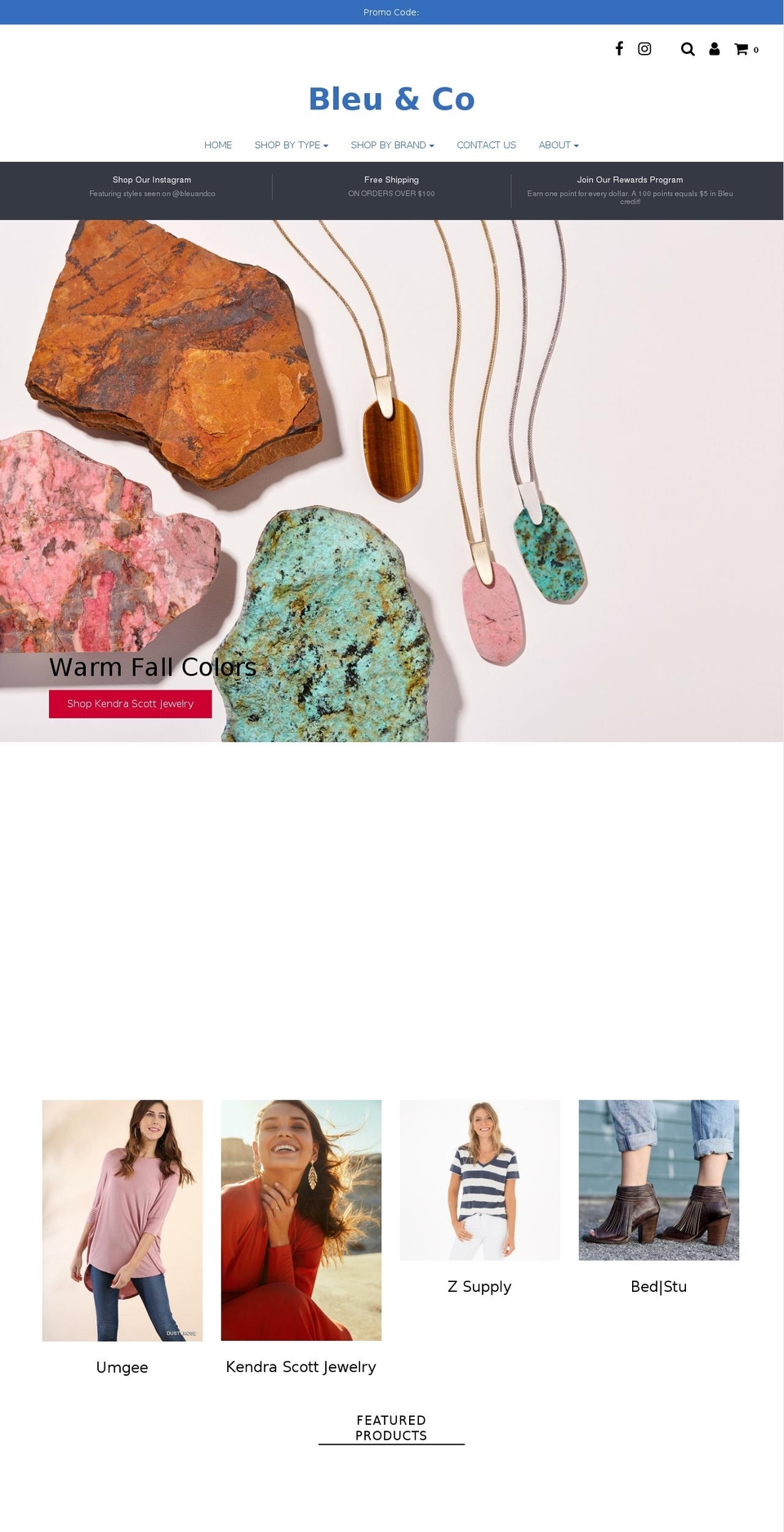Open the shopping cart icon
This screenshot has height=1532, width=784.
(x=740, y=49)
